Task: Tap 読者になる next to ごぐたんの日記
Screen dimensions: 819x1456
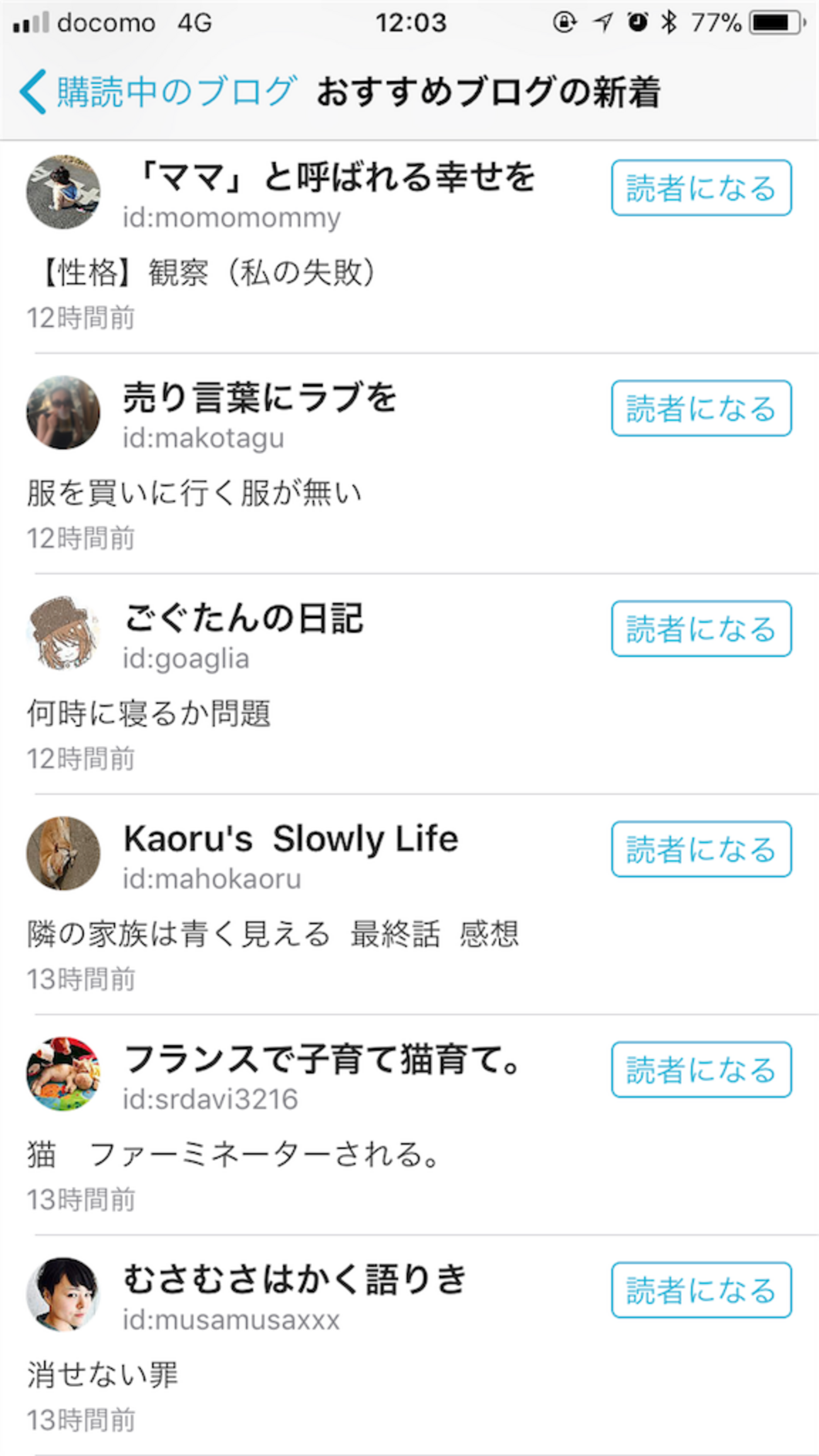Action: [x=701, y=629]
